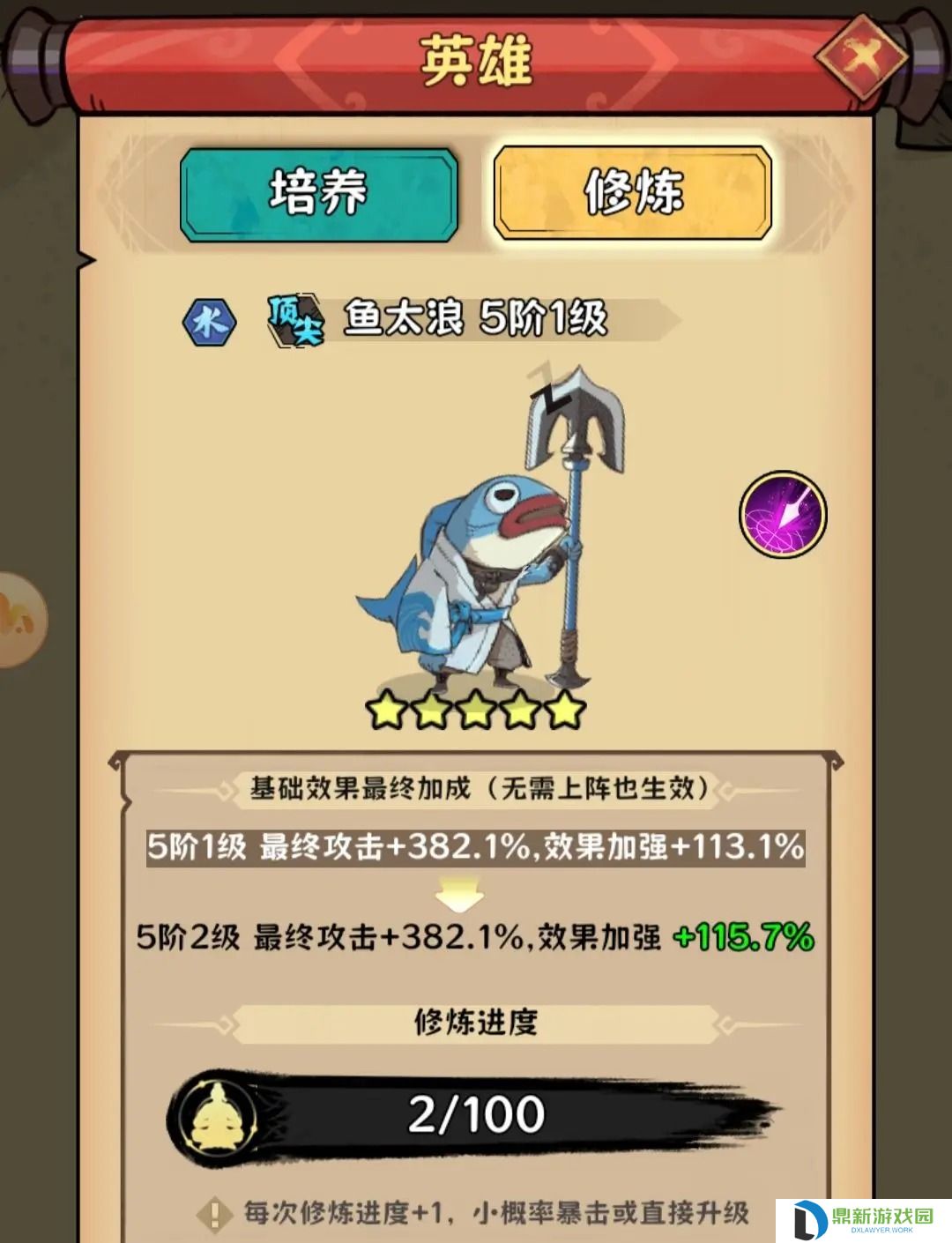This screenshot has width=952, height=1243.
Task: Switch to the 培养 tab
Action: click(319, 194)
